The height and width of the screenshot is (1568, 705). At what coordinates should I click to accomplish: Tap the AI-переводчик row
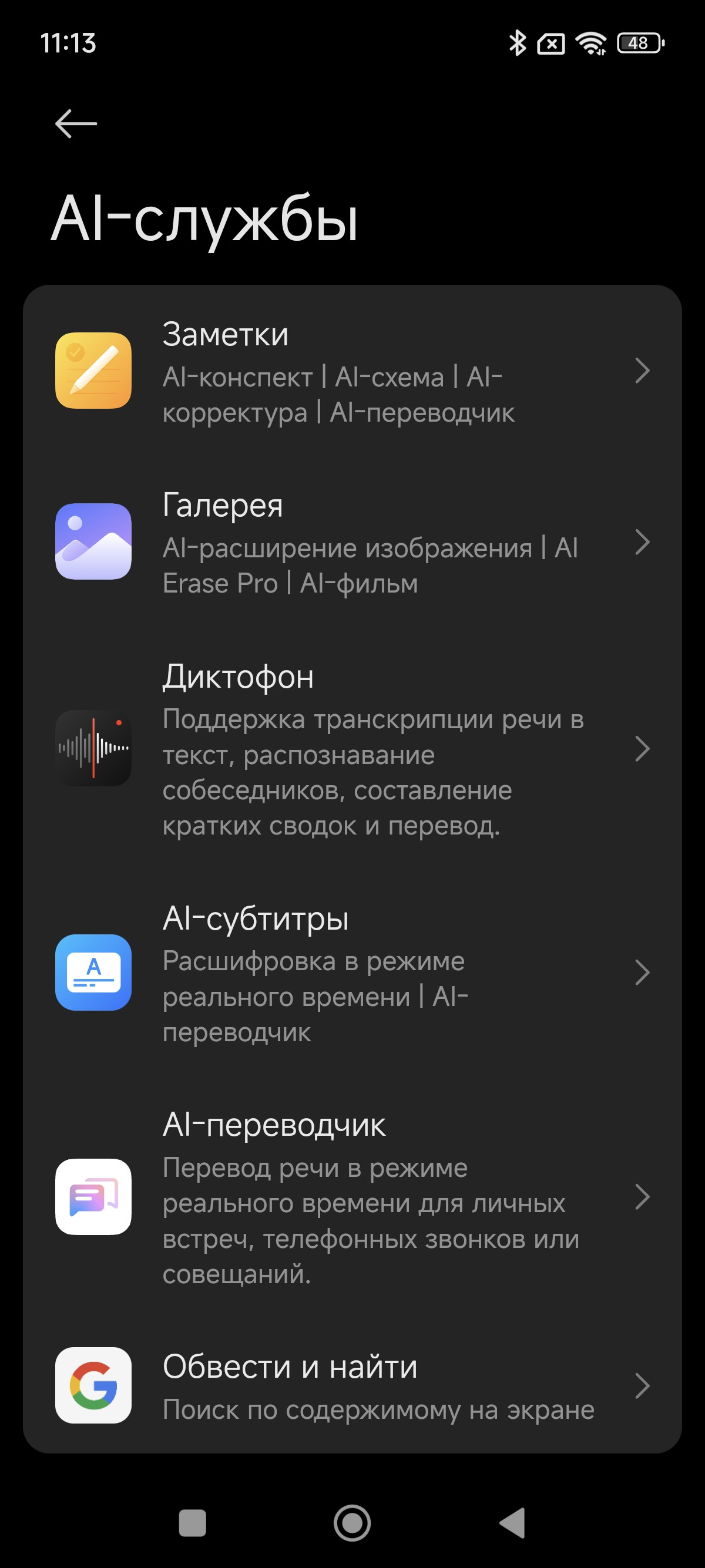pos(352,1197)
